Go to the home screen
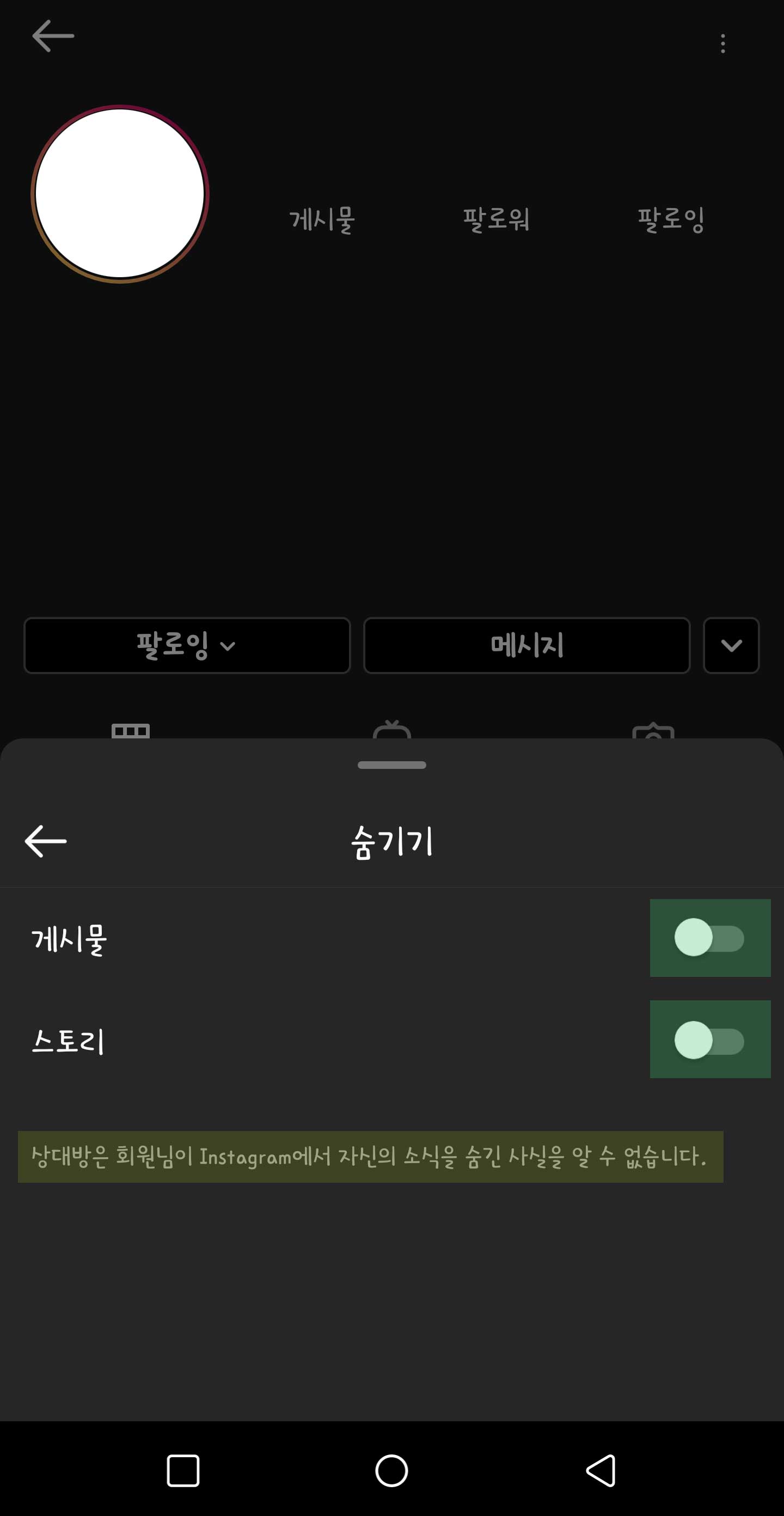 (391, 1471)
